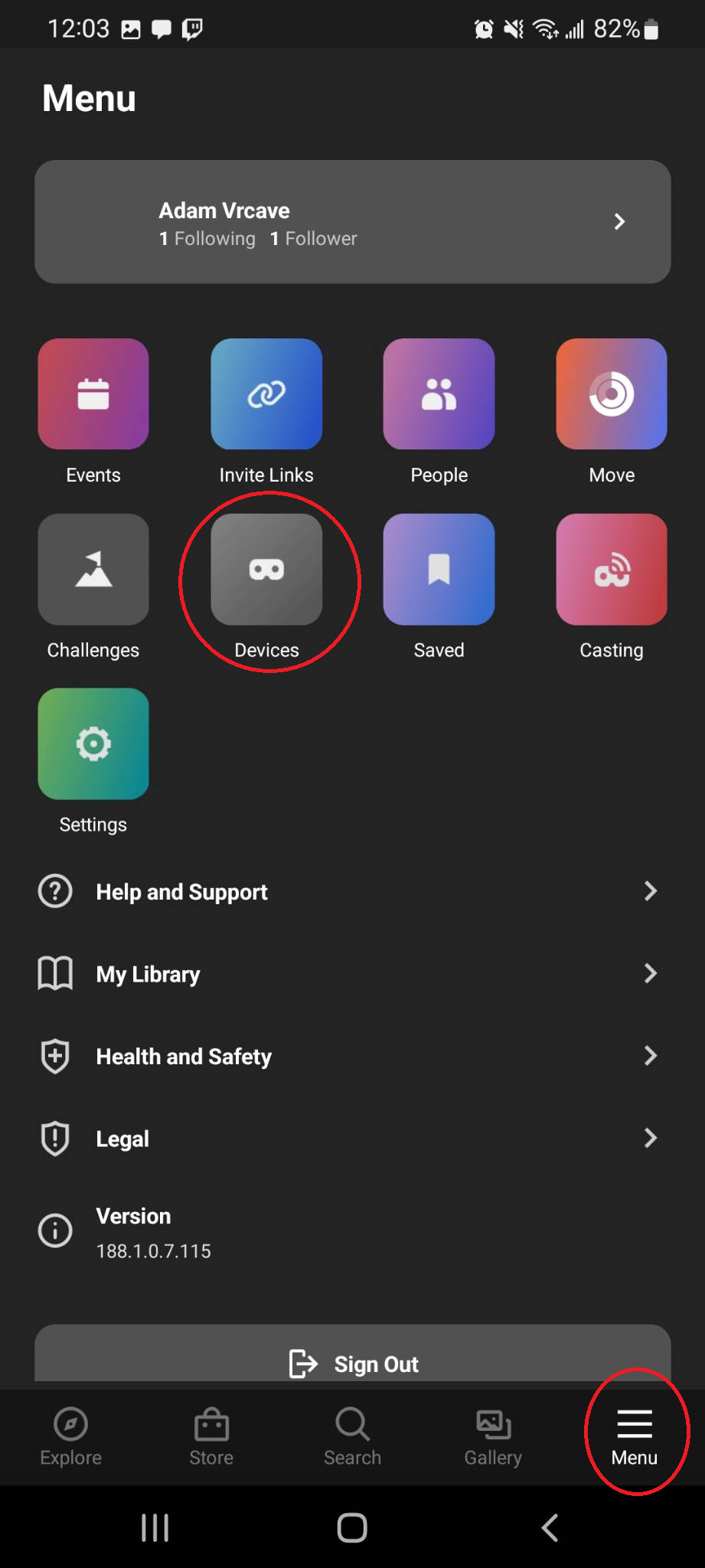Screen dimensions: 705x1568
Task: Tap the Sign Out button
Action: pyautogui.click(x=352, y=1363)
